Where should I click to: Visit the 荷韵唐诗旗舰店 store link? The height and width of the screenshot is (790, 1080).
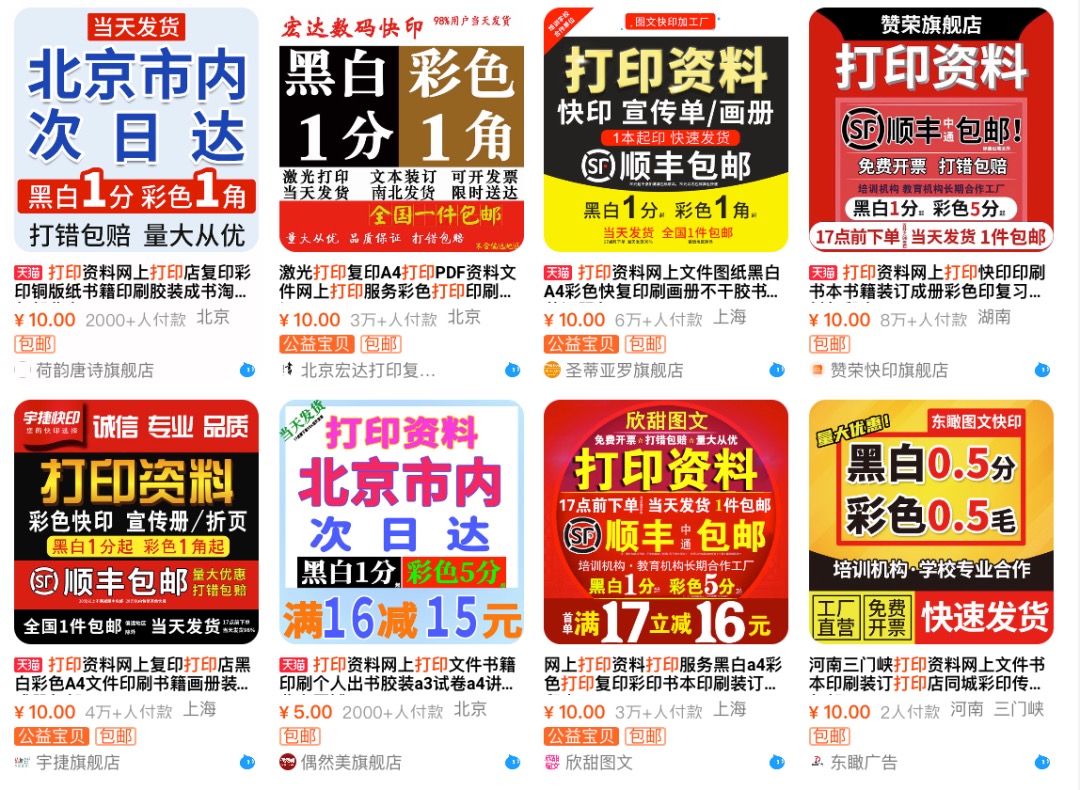tap(95, 370)
